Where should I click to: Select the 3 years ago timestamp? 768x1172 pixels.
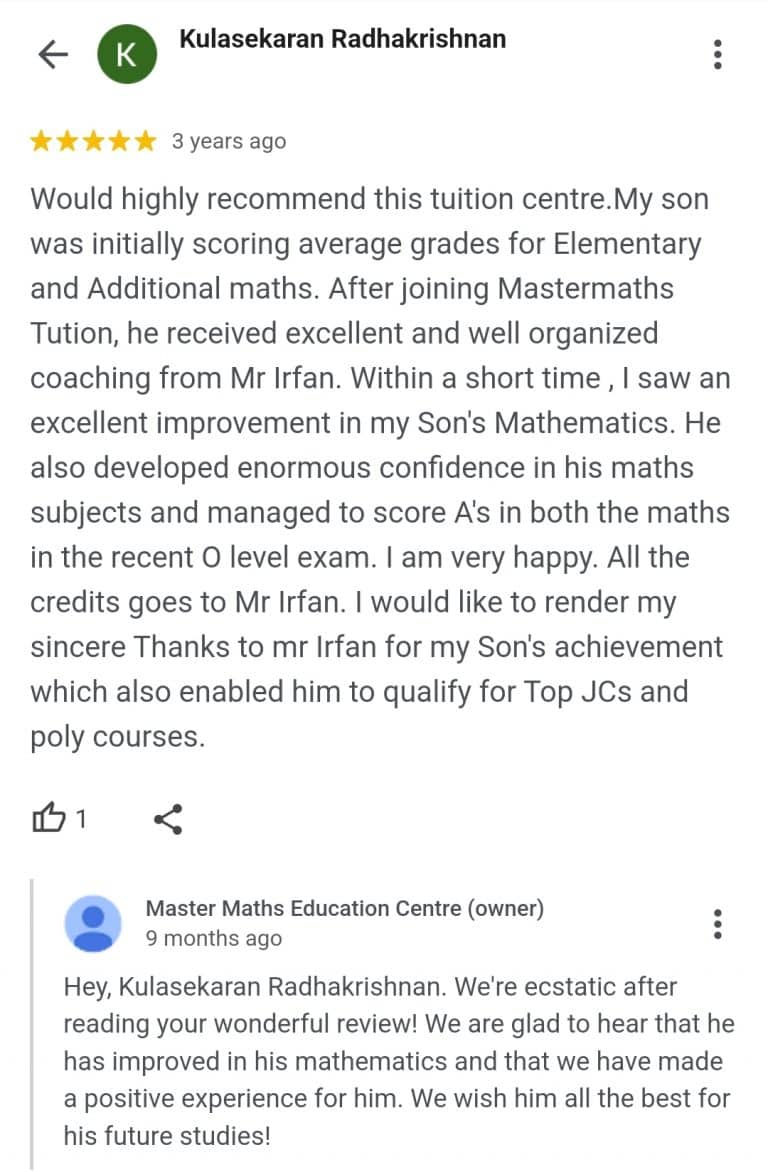(x=228, y=141)
